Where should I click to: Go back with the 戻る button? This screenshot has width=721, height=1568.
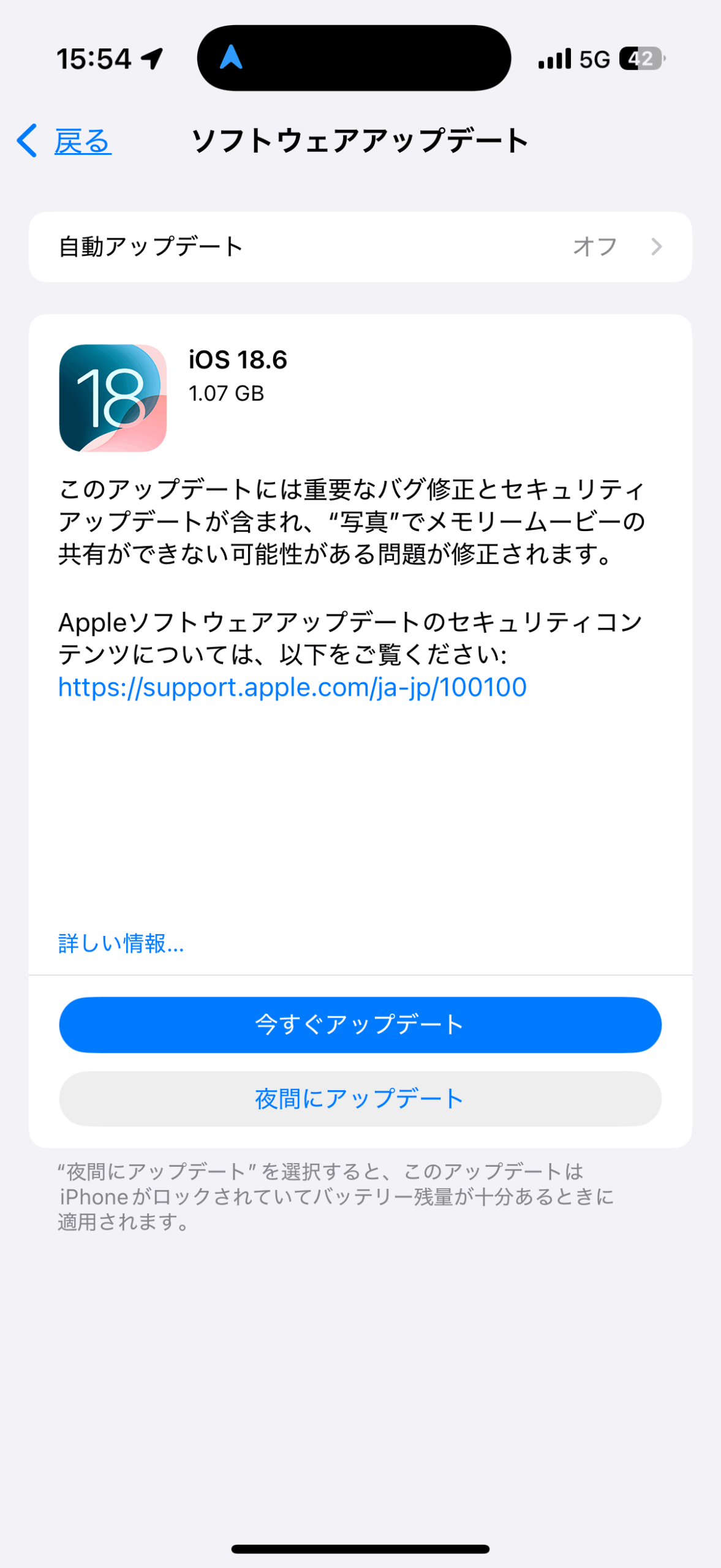pos(64,141)
